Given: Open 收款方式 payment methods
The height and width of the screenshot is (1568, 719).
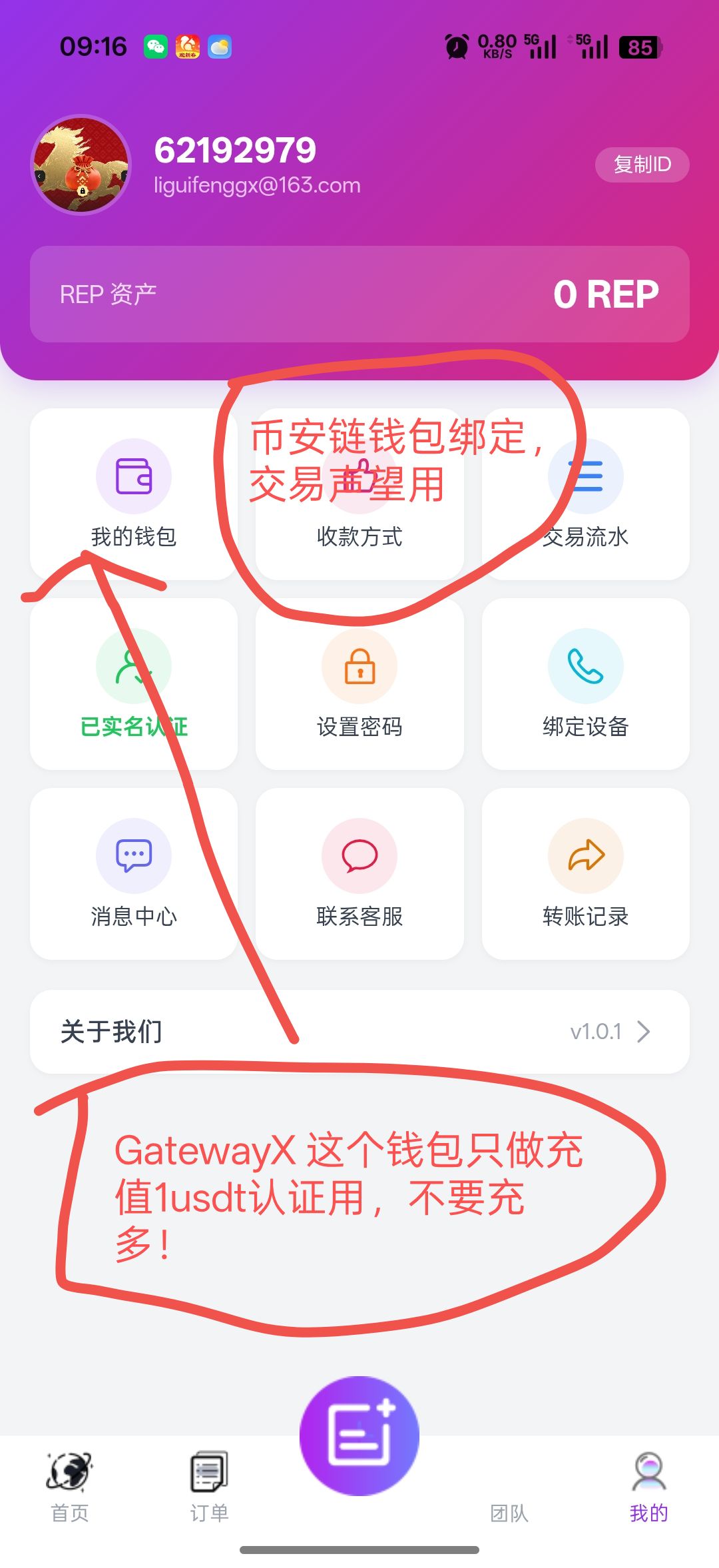Looking at the screenshot, I should [x=359, y=494].
